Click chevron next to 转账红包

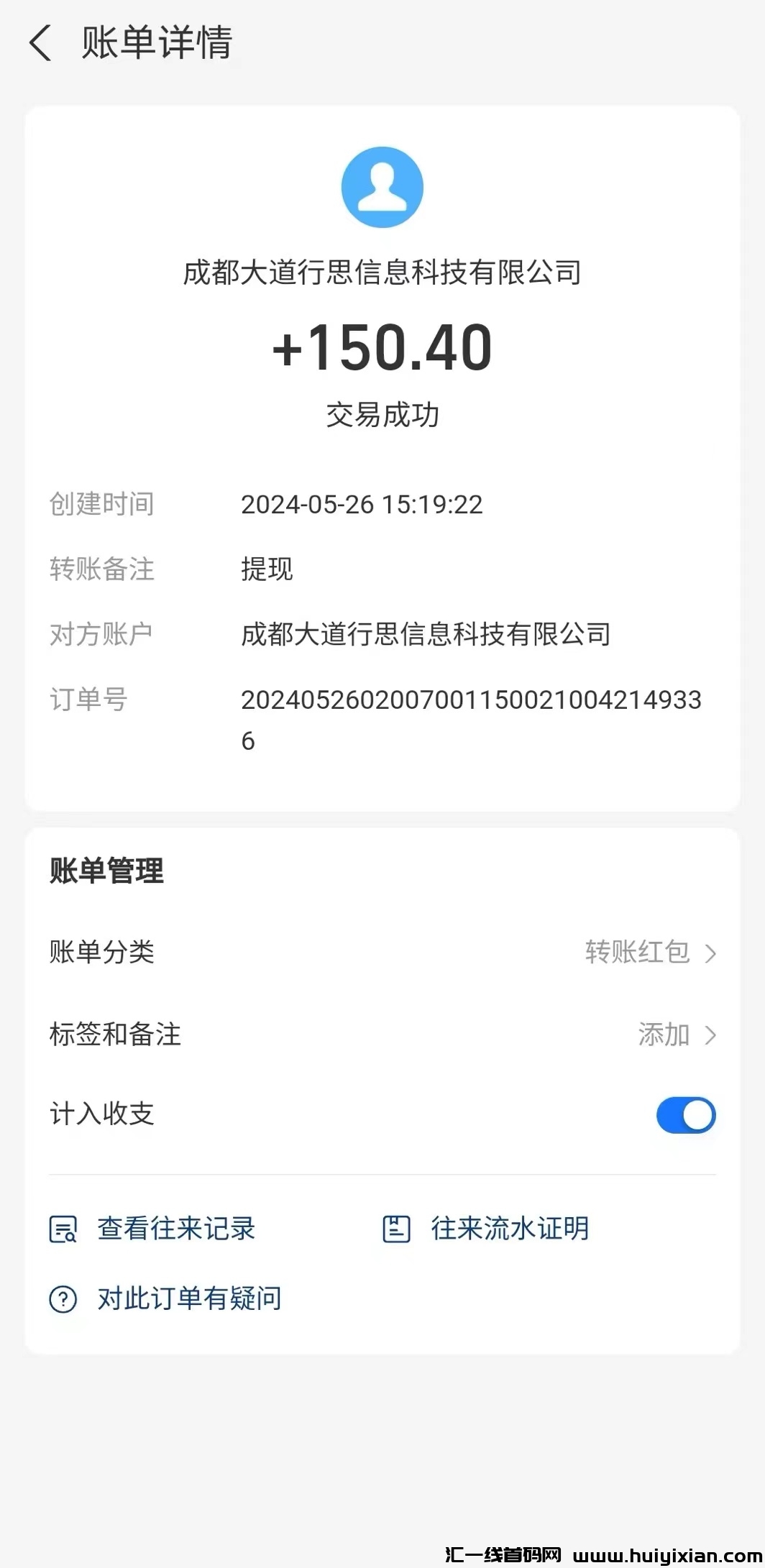[x=712, y=953]
